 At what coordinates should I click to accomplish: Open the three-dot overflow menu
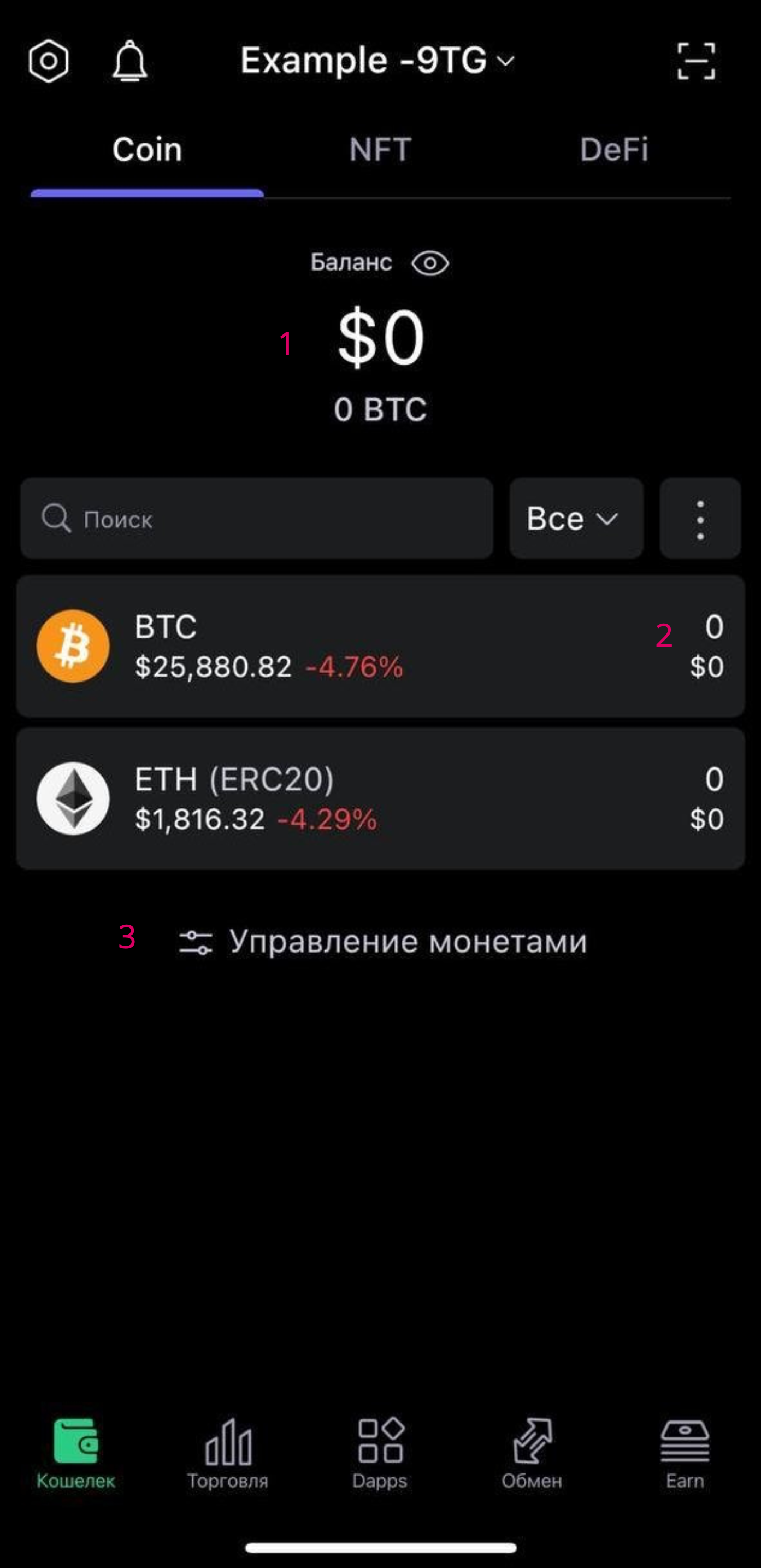pyautogui.click(x=700, y=519)
